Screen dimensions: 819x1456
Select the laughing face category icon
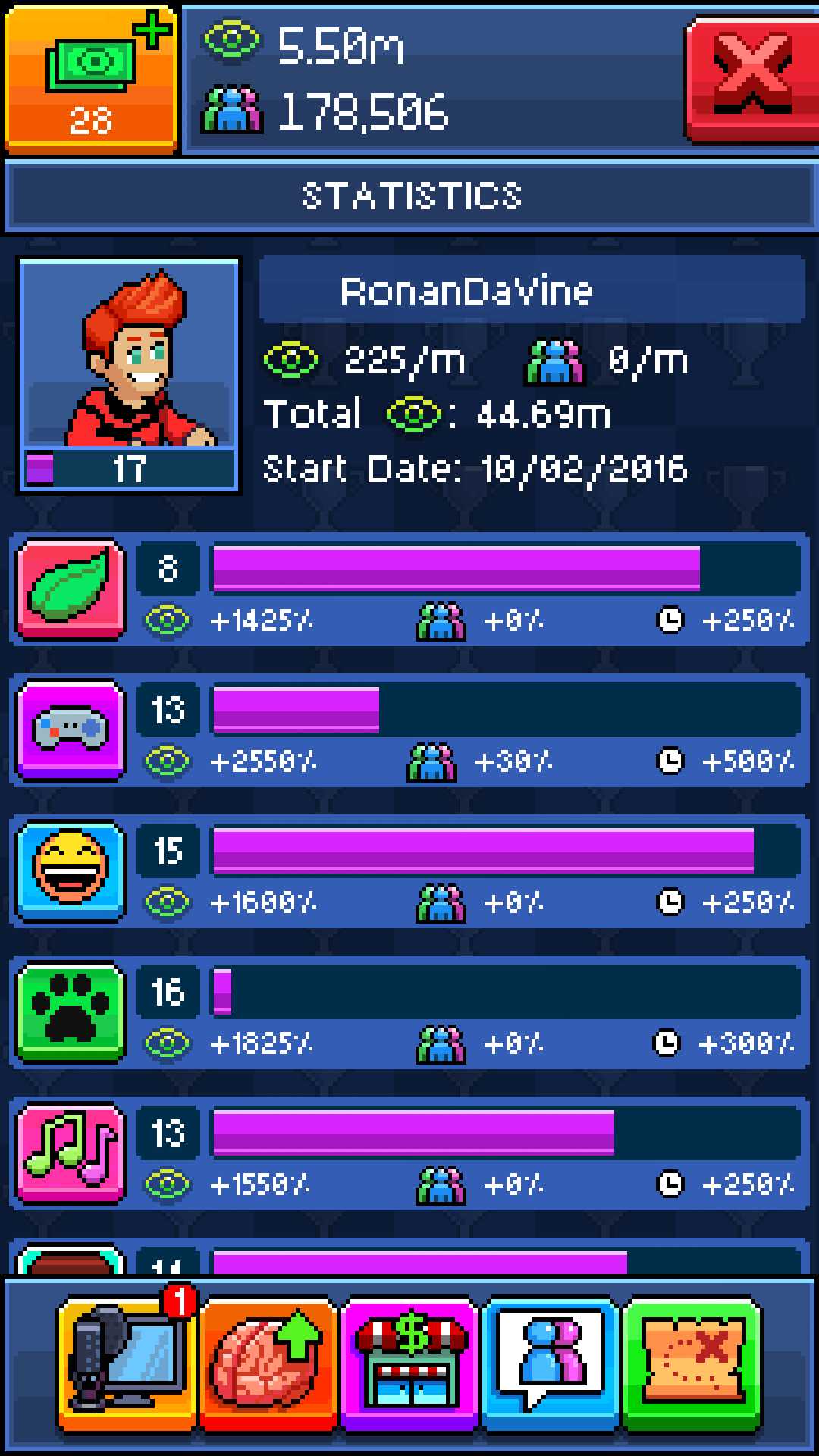pyautogui.click(x=71, y=871)
